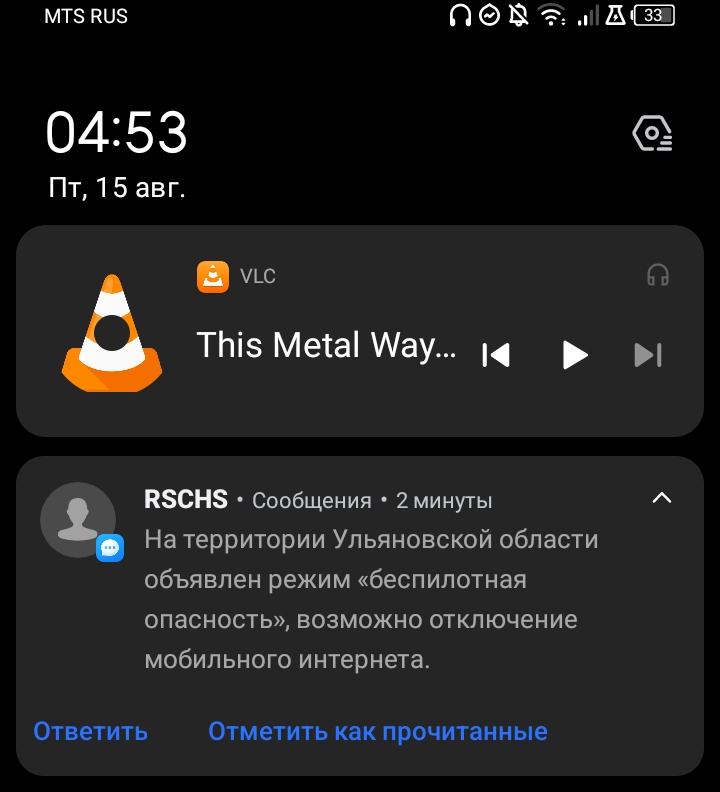Collapse the RSCHS message notification
The width and height of the screenshot is (720, 792).
tap(661, 498)
